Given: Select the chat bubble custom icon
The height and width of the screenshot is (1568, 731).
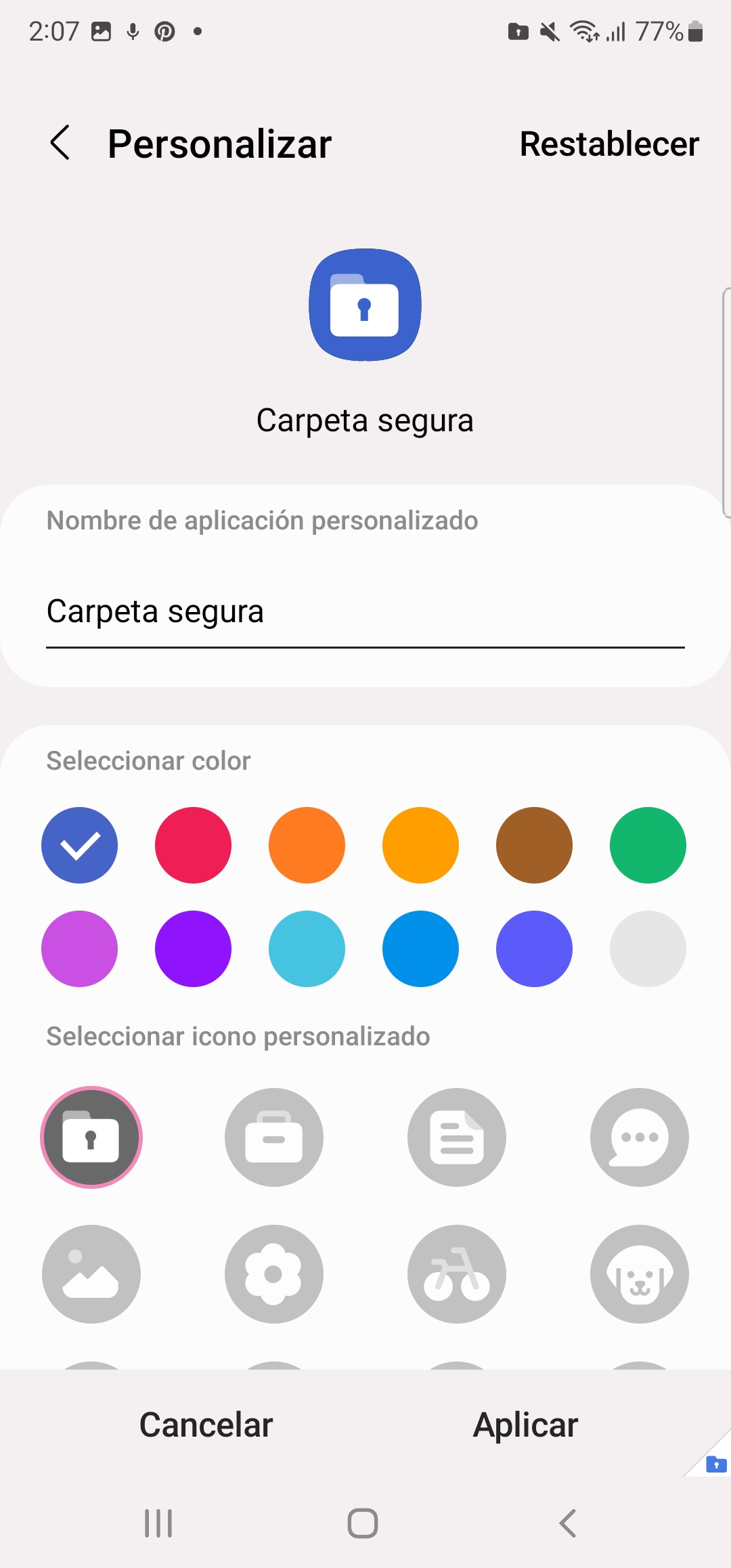Looking at the screenshot, I should (640, 1137).
